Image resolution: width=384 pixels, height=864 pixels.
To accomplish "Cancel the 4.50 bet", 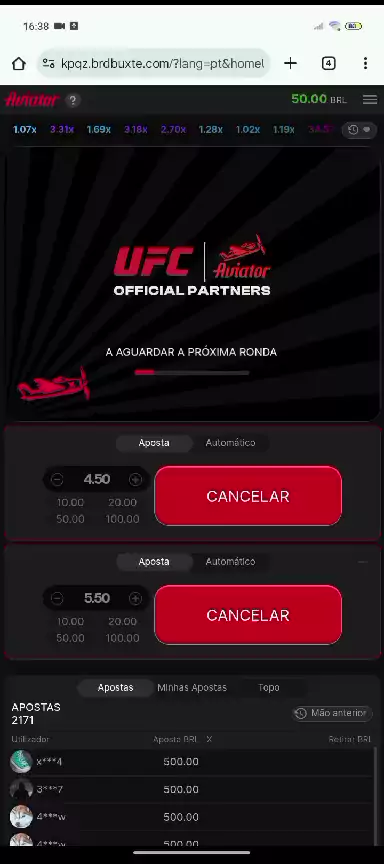I will (x=248, y=496).
